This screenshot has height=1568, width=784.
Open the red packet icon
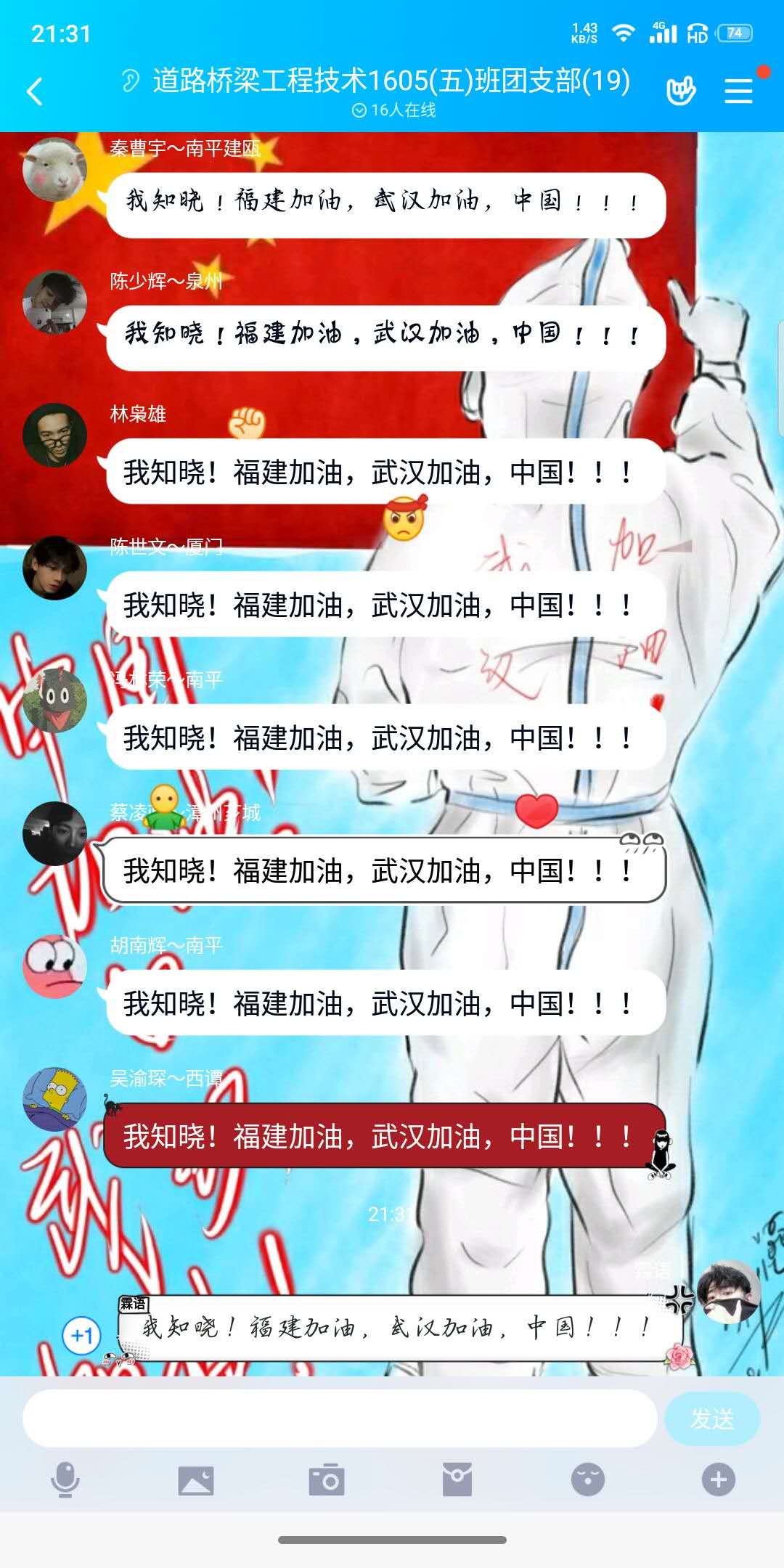[x=457, y=1480]
